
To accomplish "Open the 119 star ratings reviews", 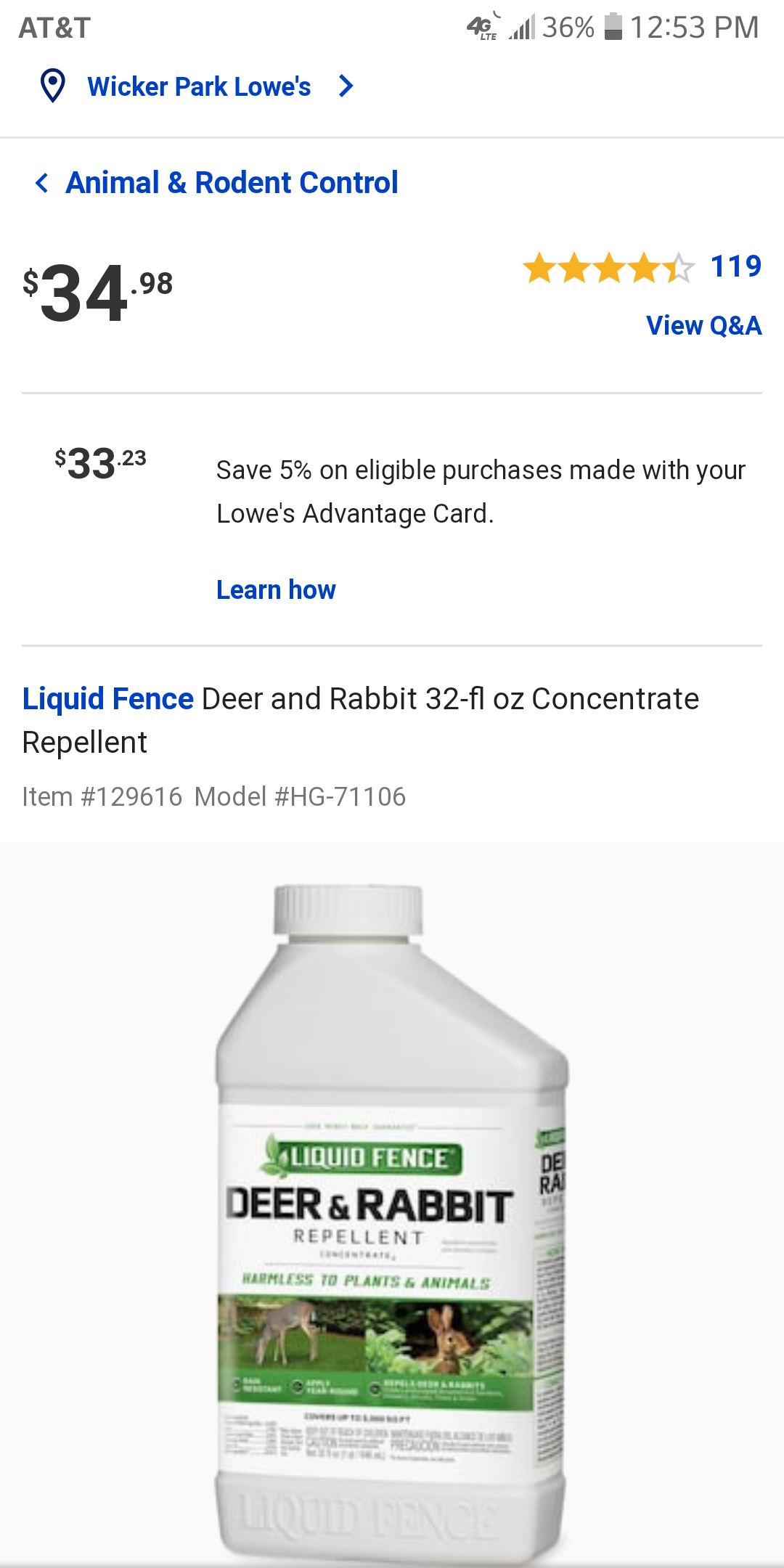I will [642, 267].
